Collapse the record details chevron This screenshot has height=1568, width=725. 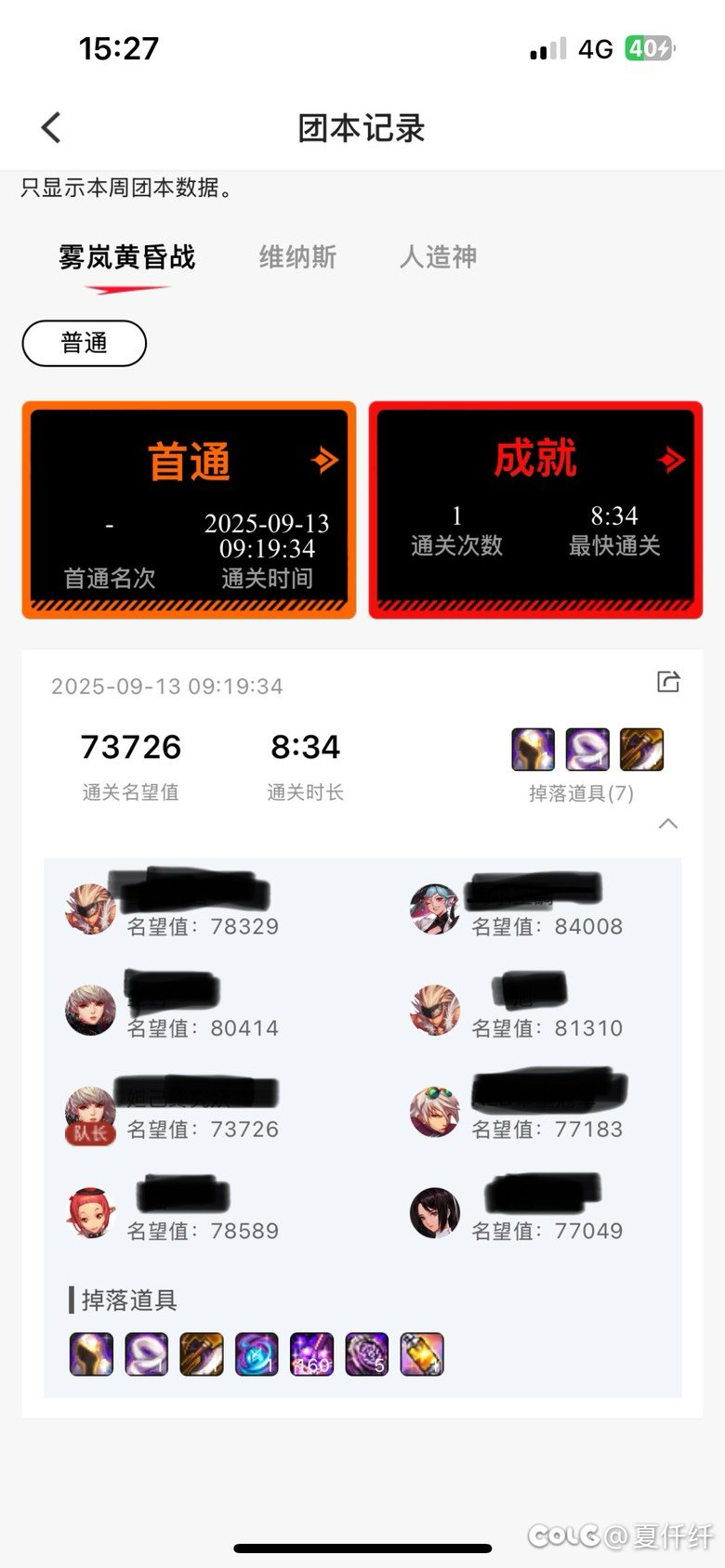coord(667,824)
